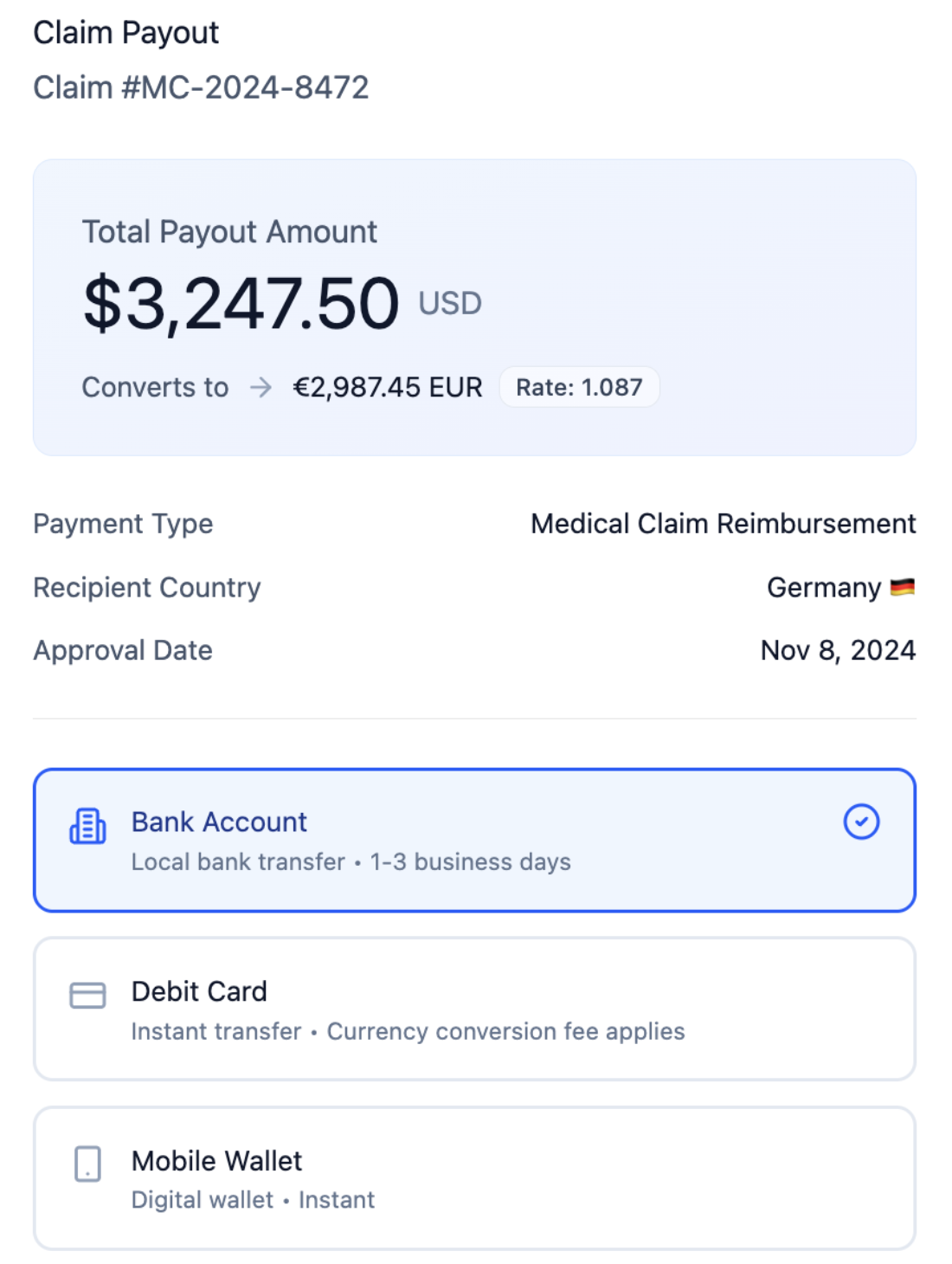Click the Recipient Country value Germany
Image resolution: width=952 pixels, height=1264 pixels.
(x=822, y=587)
